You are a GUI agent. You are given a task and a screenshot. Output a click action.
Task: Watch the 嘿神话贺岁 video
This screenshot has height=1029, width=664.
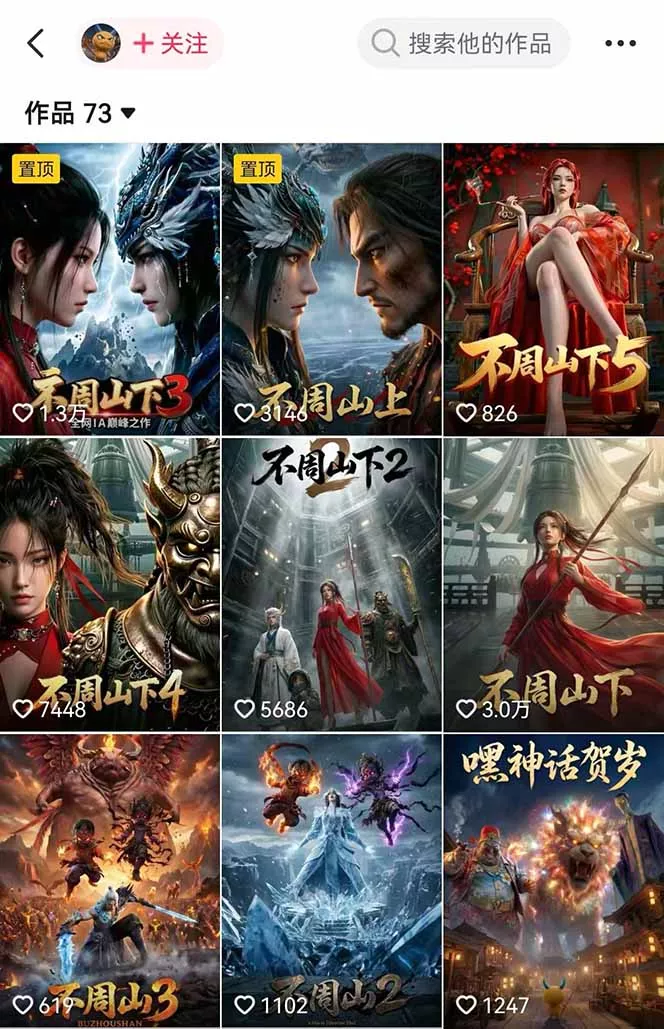(x=553, y=880)
